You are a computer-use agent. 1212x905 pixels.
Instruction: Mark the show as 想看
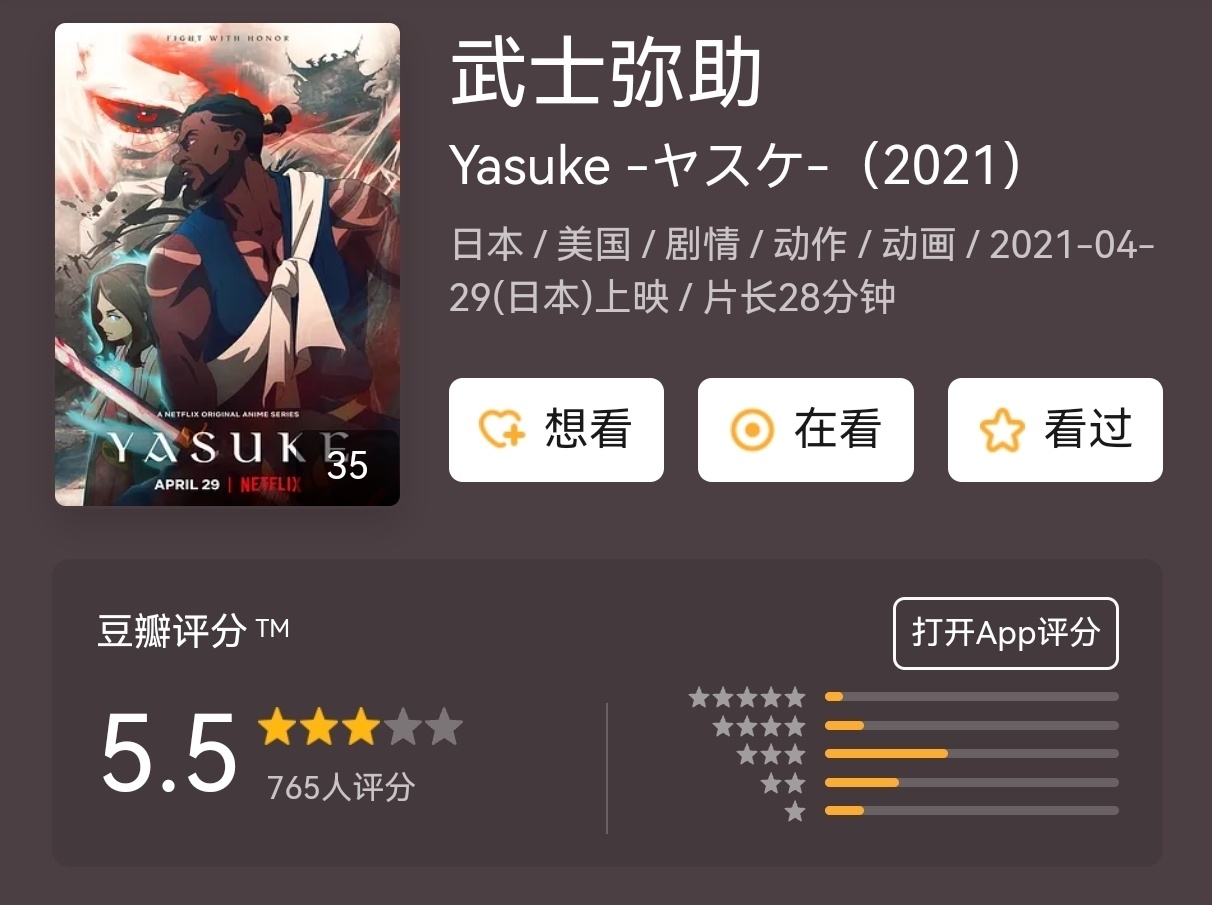[x=556, y=430]
